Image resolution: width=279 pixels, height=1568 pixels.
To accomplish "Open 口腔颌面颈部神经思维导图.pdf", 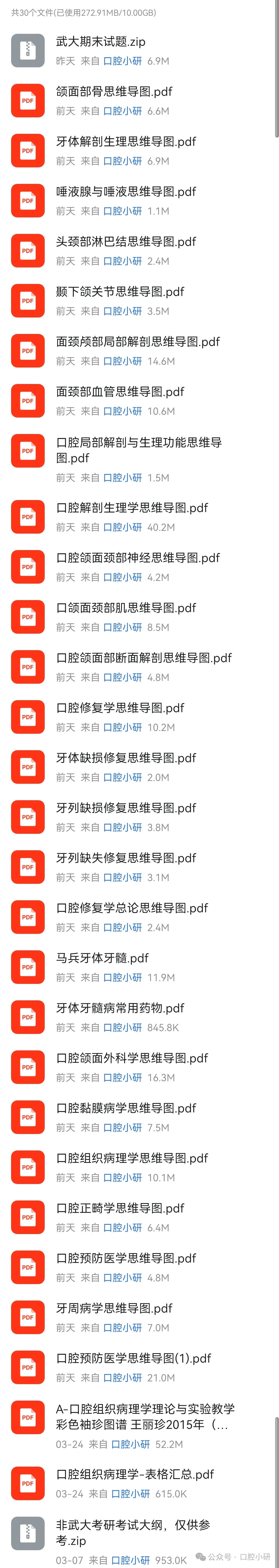I will [138, 558].
